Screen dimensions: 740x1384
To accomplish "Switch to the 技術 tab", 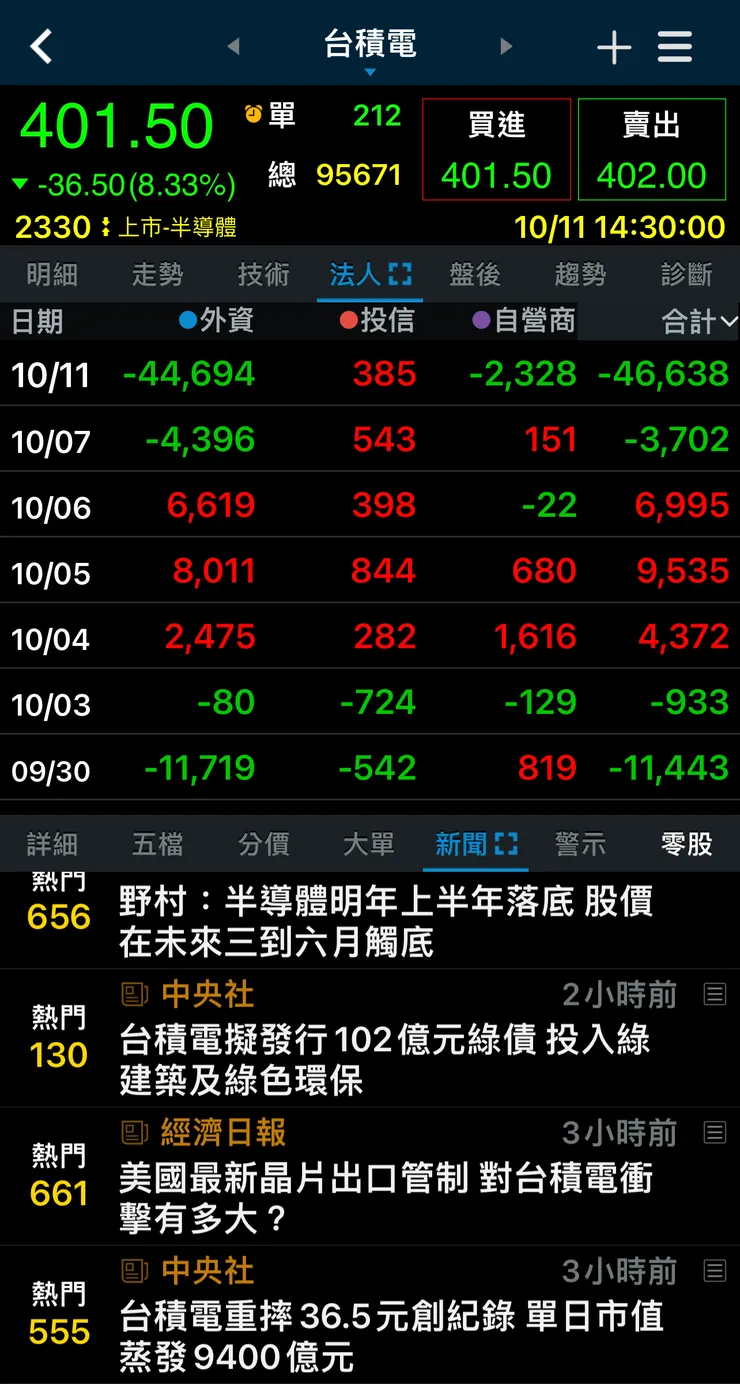I will [x=264, y=274].
